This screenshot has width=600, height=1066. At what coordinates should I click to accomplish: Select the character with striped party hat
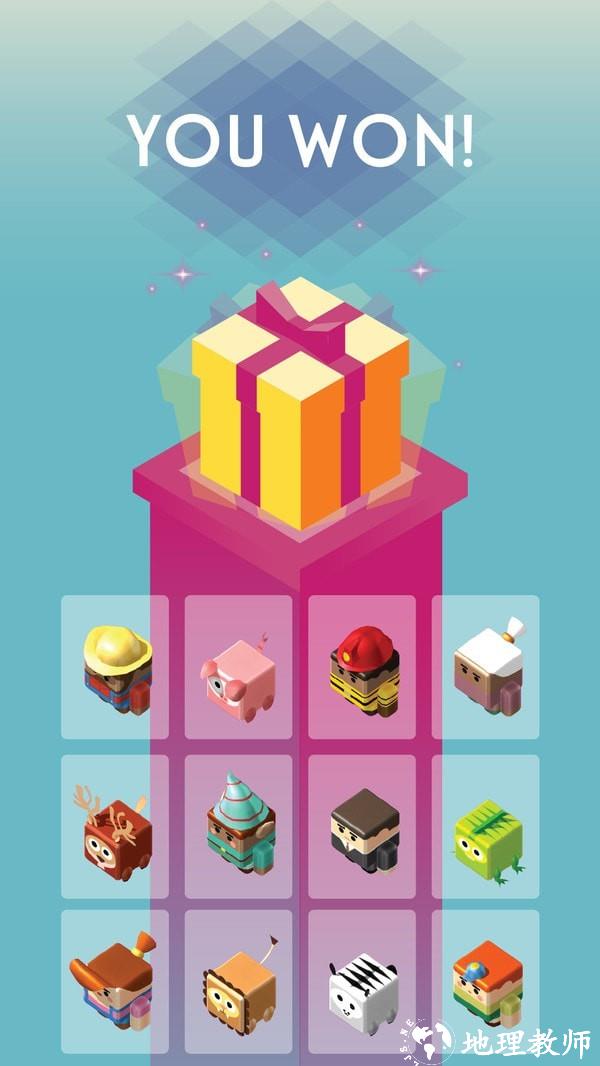pos(239,826)
